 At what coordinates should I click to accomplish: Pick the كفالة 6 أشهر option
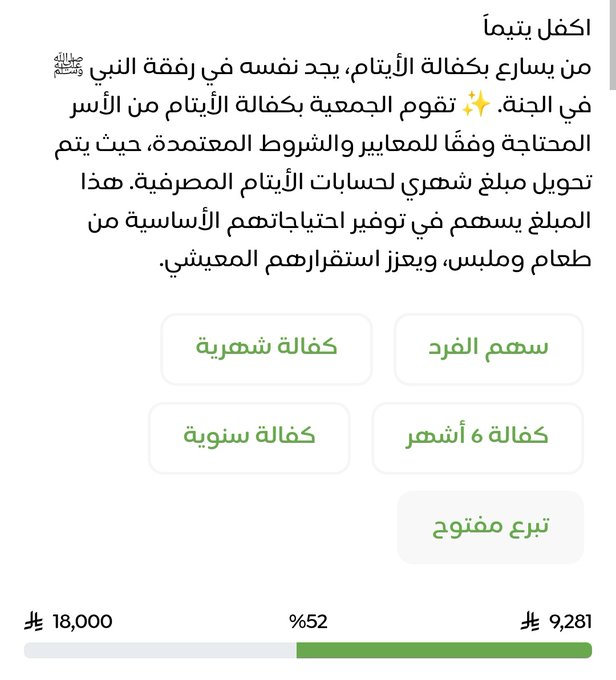coord(477,438)
